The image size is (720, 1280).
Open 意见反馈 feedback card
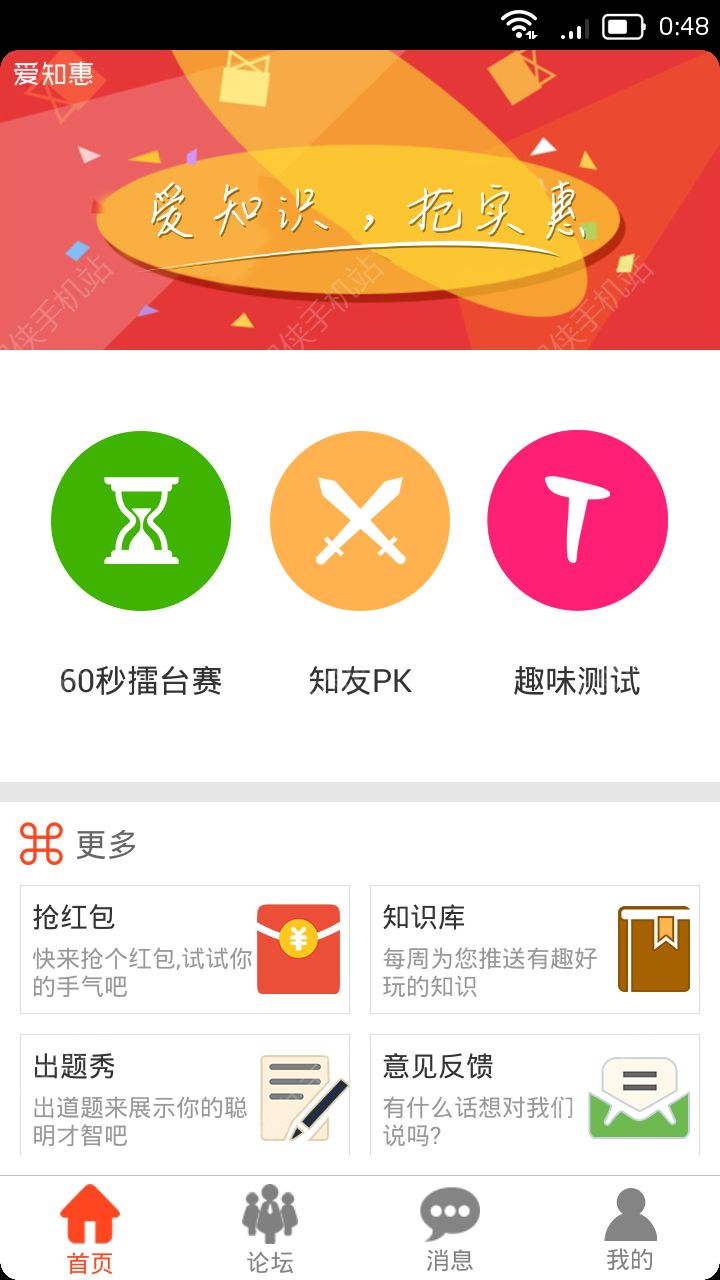[534, 1096]
